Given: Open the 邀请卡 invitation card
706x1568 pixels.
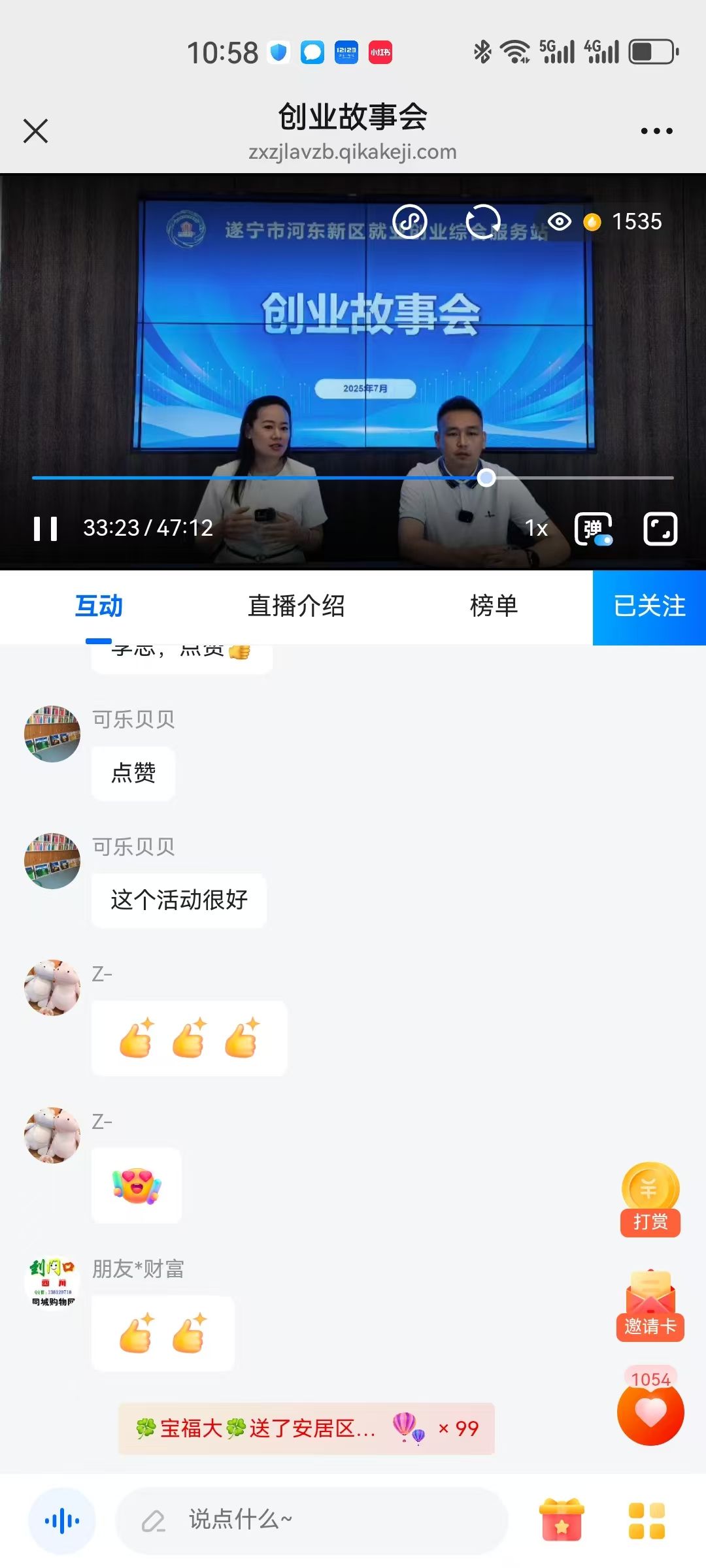Looking at the screenshot, I should [x=650, y=1307].
